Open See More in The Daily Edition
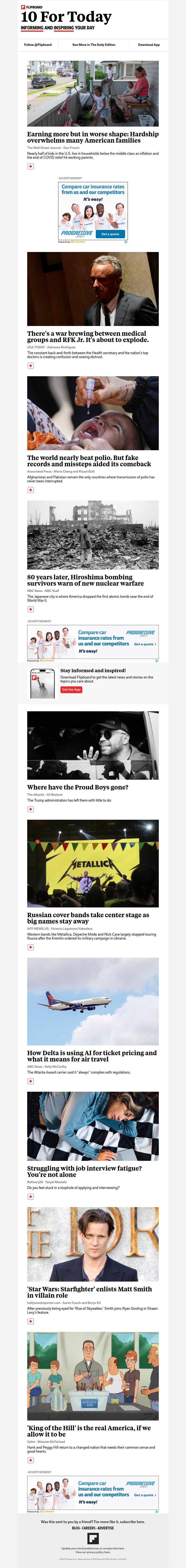The width and height of the screenshot is (186, 1568). [94, 44]
